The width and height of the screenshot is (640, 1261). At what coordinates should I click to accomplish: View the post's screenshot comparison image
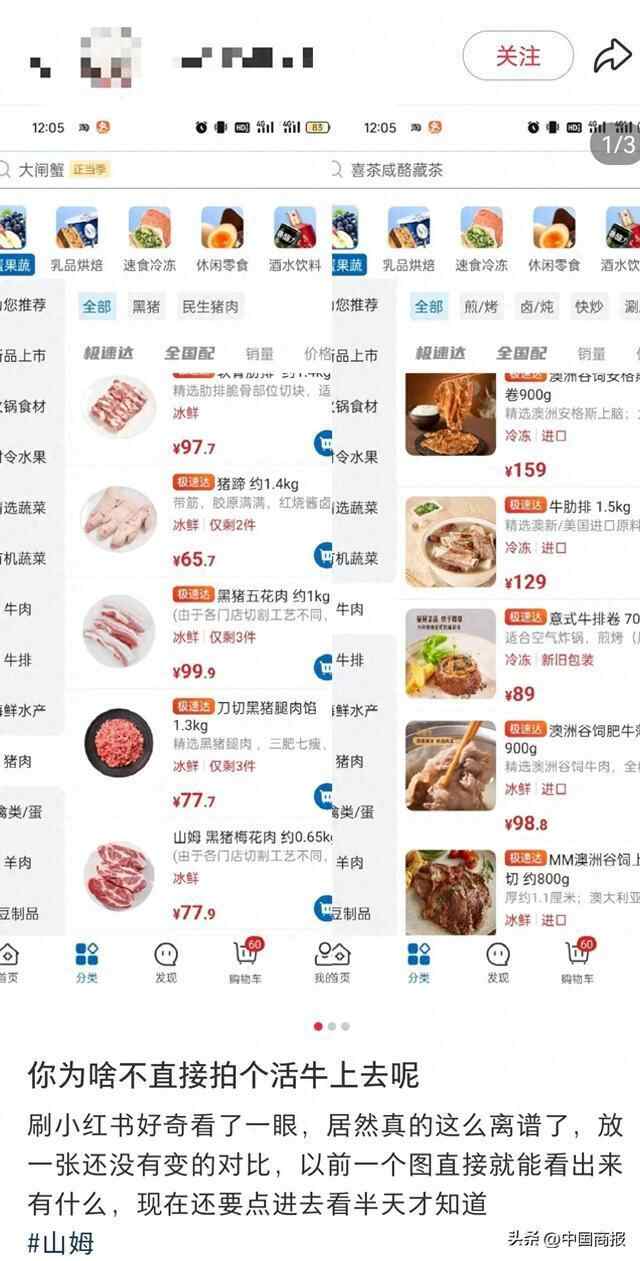pyautogui.click(x=320, y=560)
